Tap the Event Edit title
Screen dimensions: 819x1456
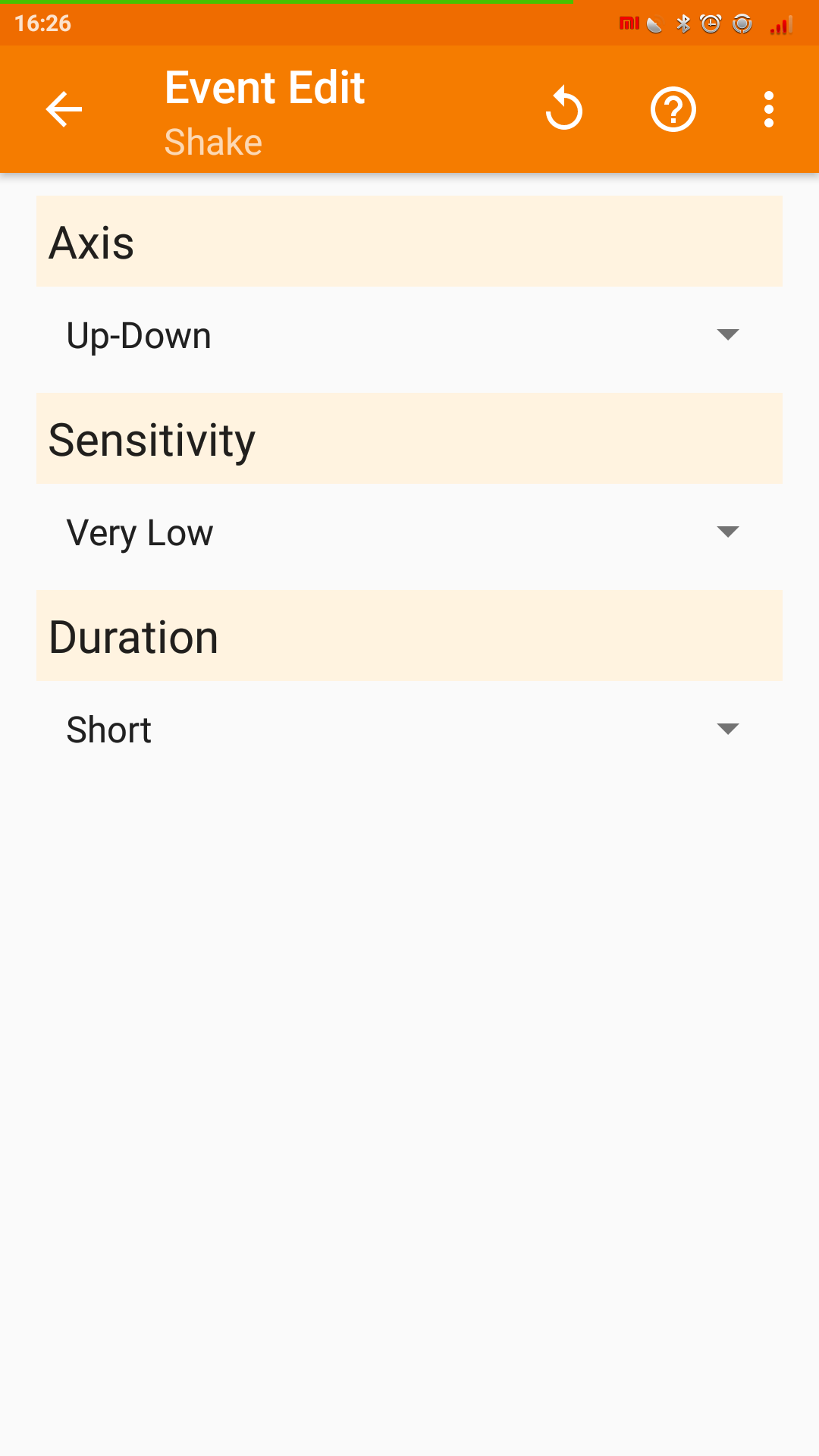pyautogui.click(x=264, y=86)
